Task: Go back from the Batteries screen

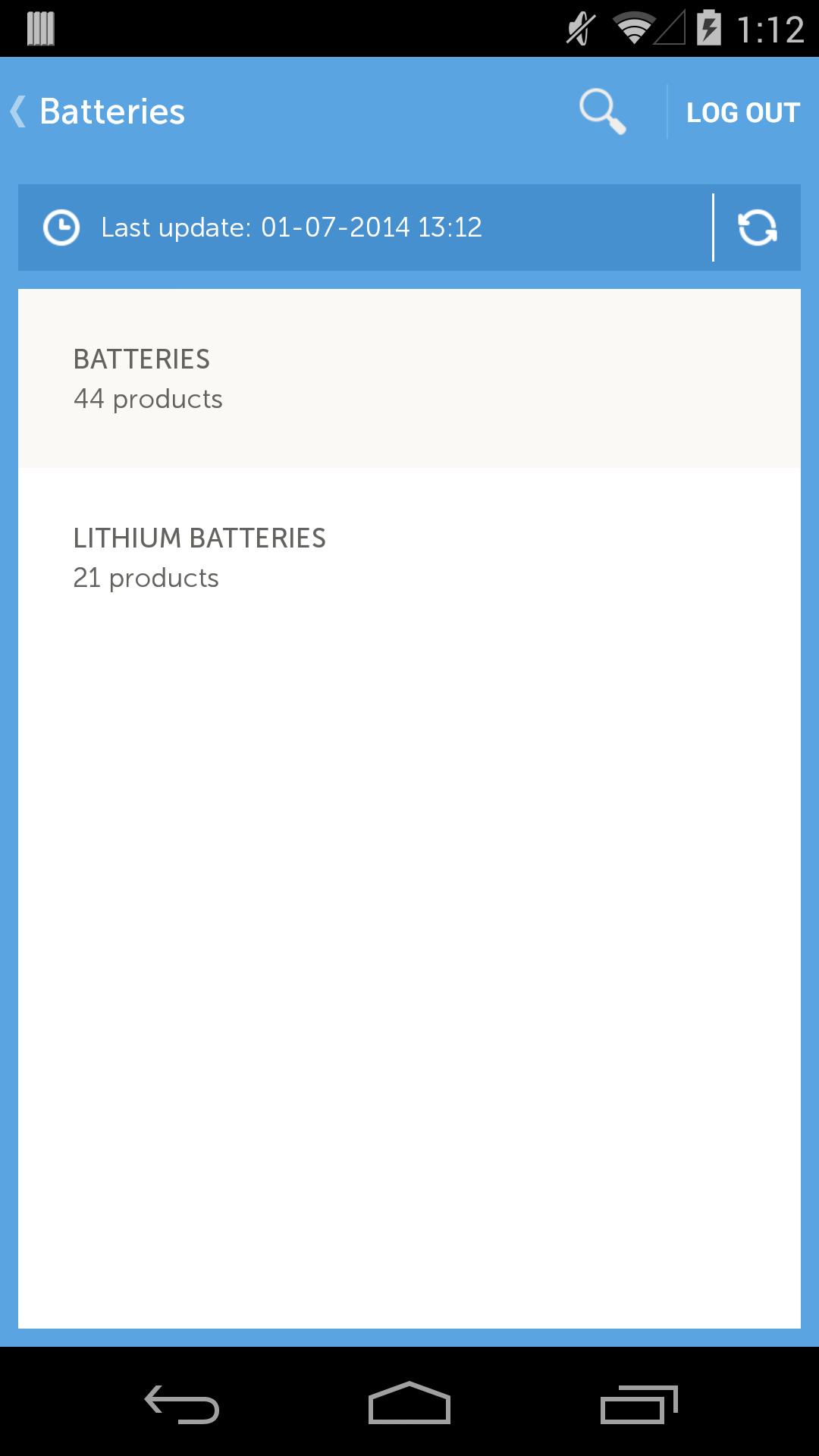Action: 18,111
